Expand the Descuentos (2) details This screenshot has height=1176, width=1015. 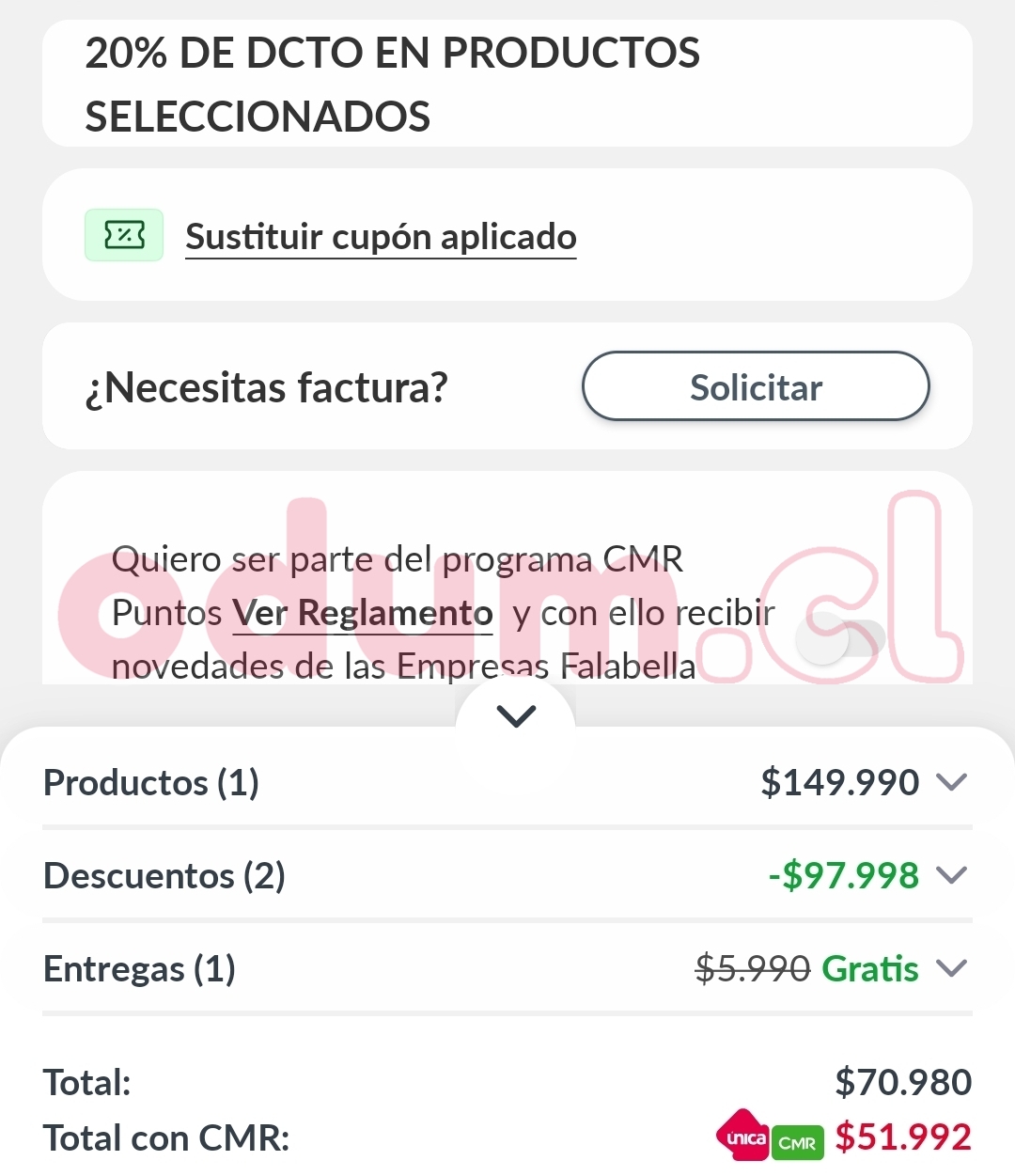point(951,875)
